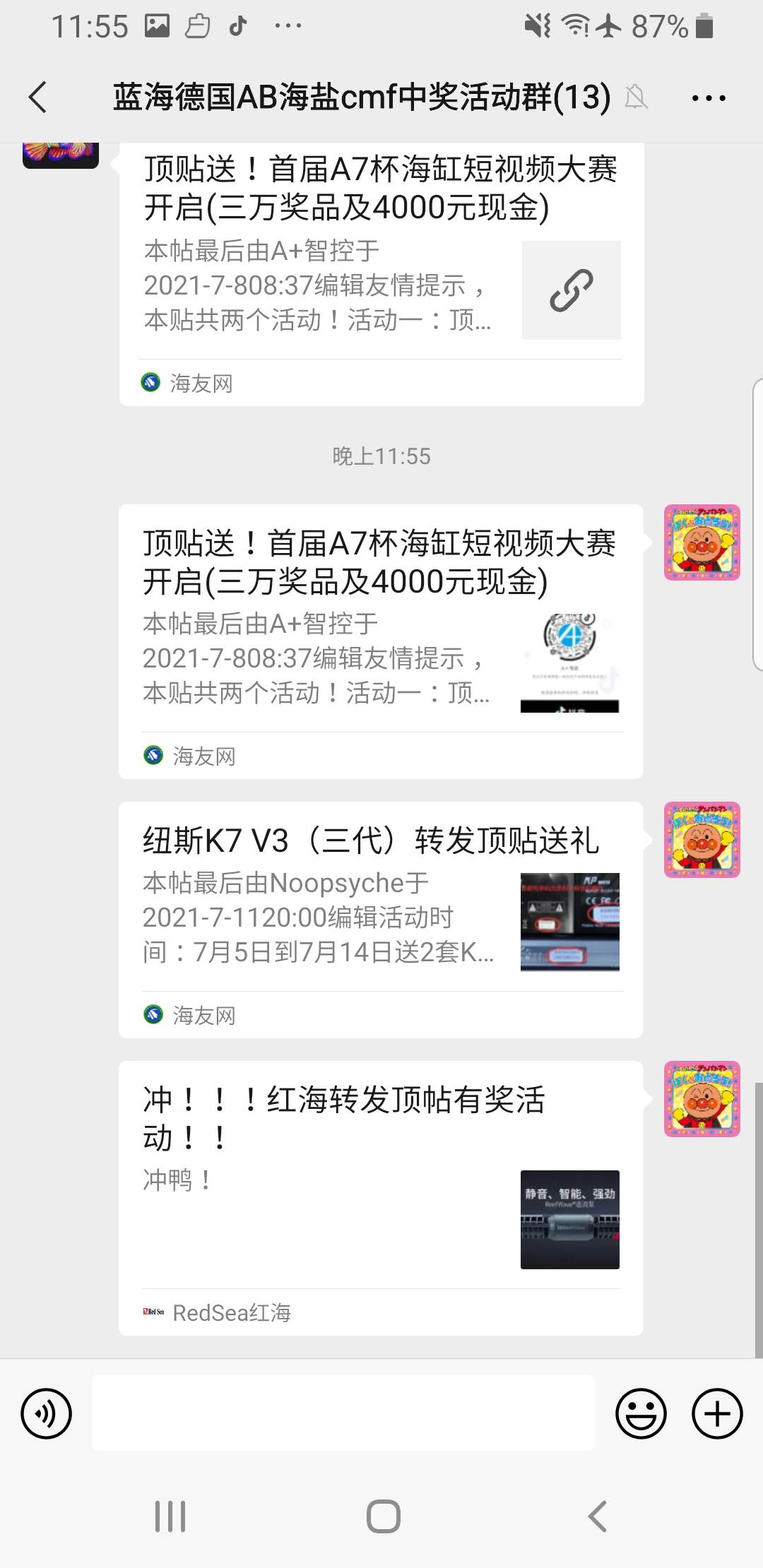View sender avatar beside the 纽斯K7 card
This screenshot has height=1568, width=763.
702,840
